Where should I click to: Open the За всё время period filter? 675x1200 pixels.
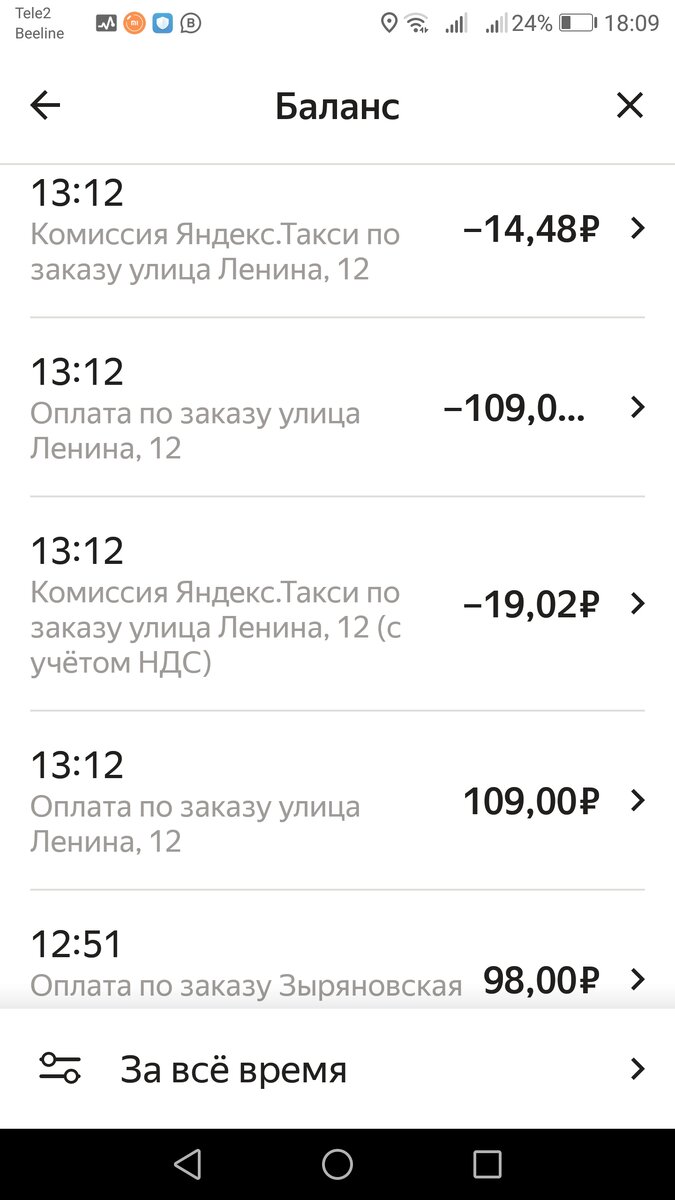point(337,1069)
